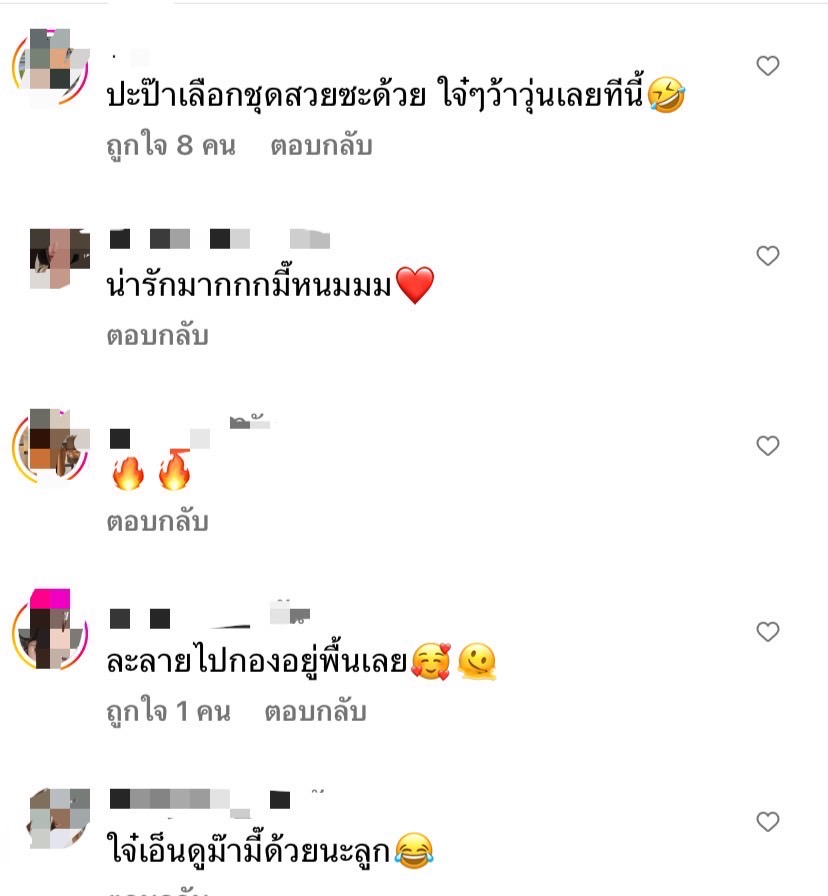This screenshot has height=896, width=828.
Task: Like the น่ารักมากกกมี๊หนมมม comment
Action: (767, 256)
